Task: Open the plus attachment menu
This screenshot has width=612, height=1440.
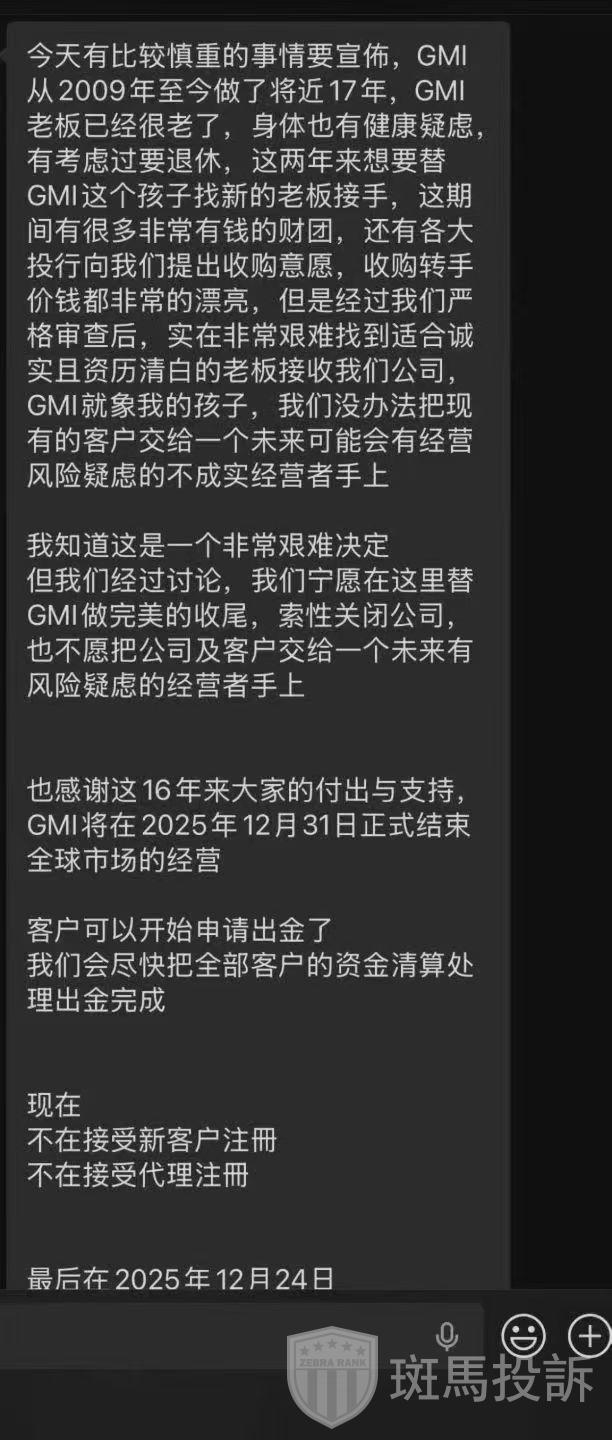Action: point(589,1335)
